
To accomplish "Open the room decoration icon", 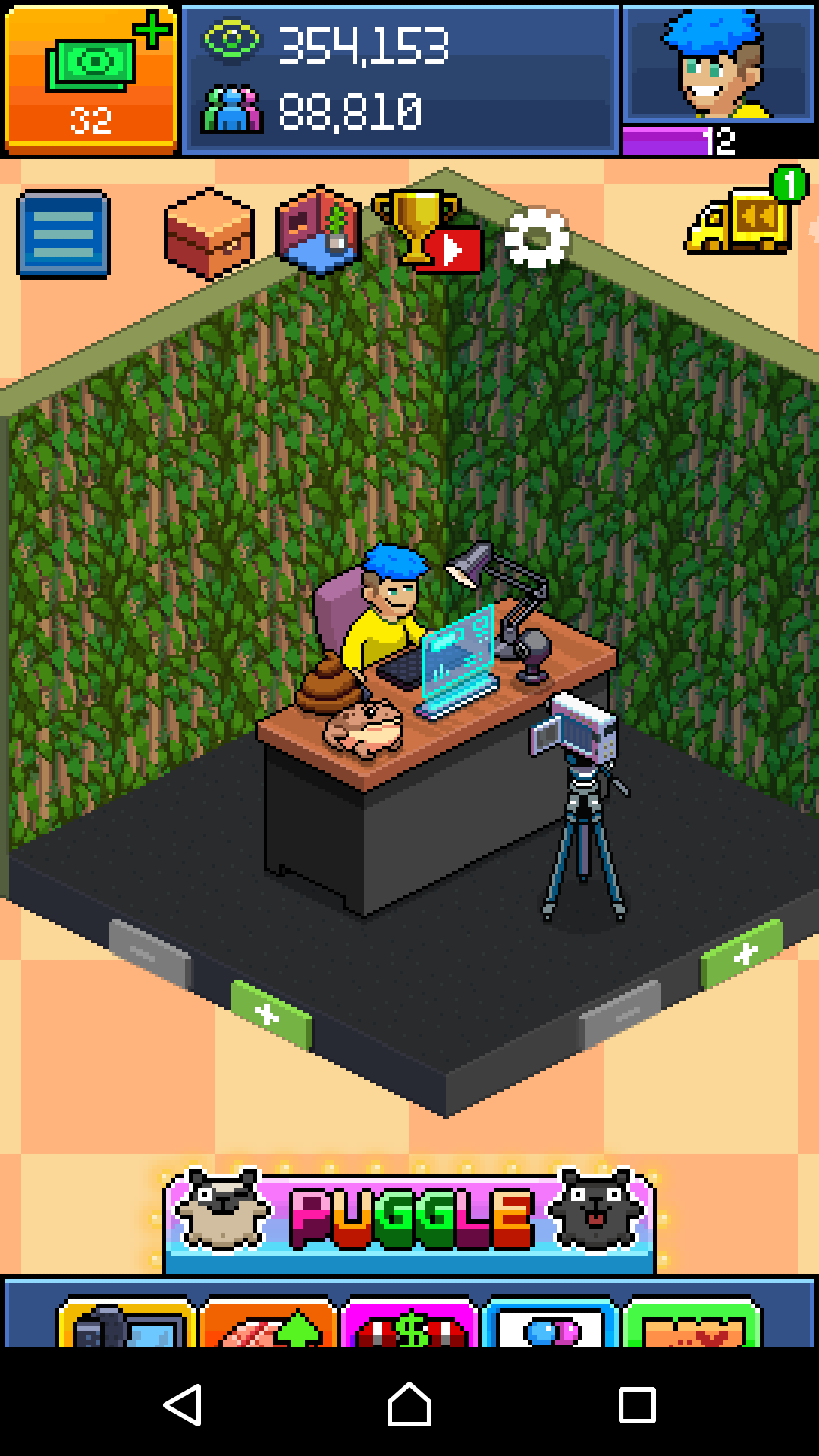I will [319, 231].
